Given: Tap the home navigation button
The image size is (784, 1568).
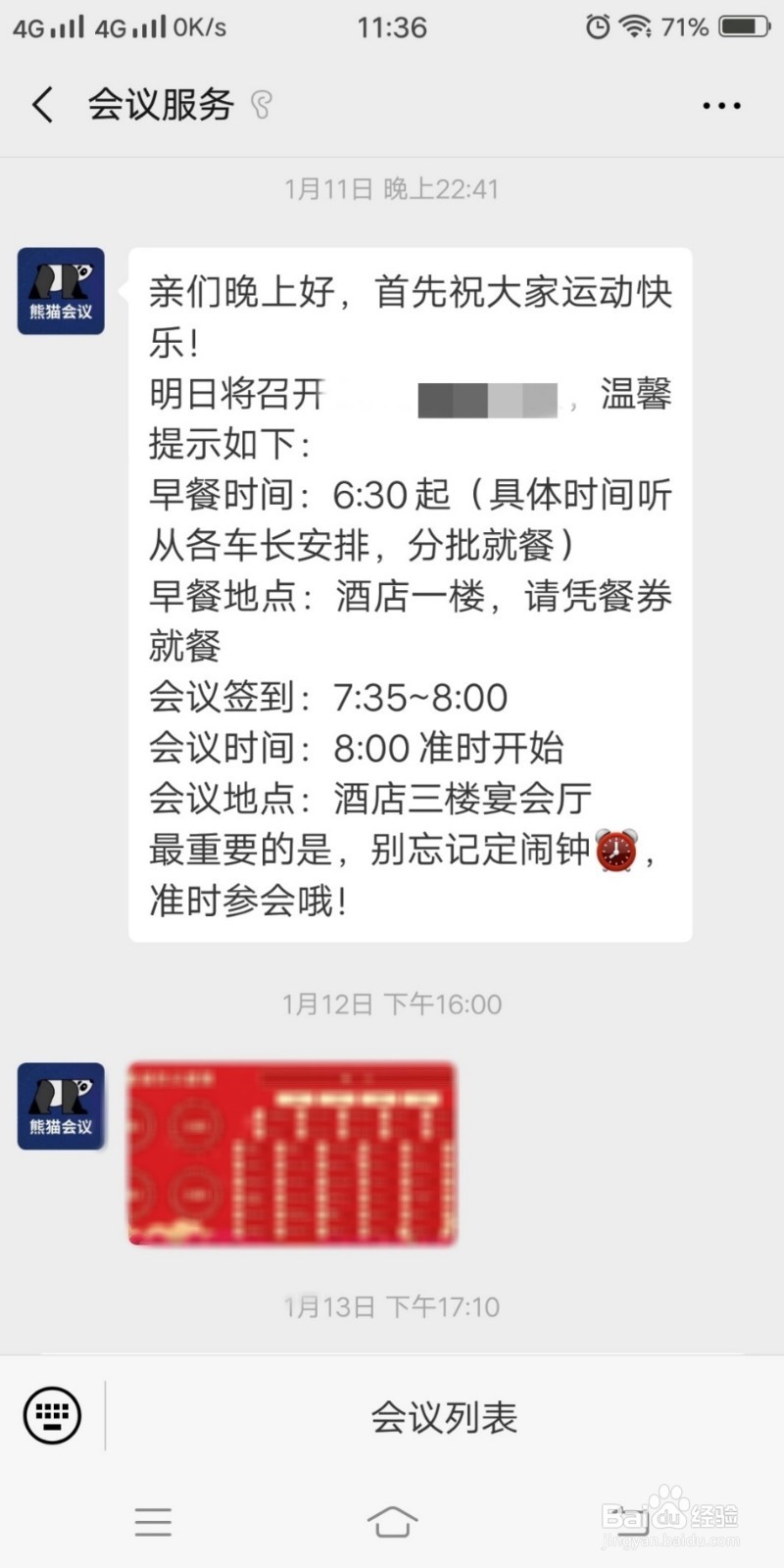Looking at the screenshot, I should [x=392, y=1522].
